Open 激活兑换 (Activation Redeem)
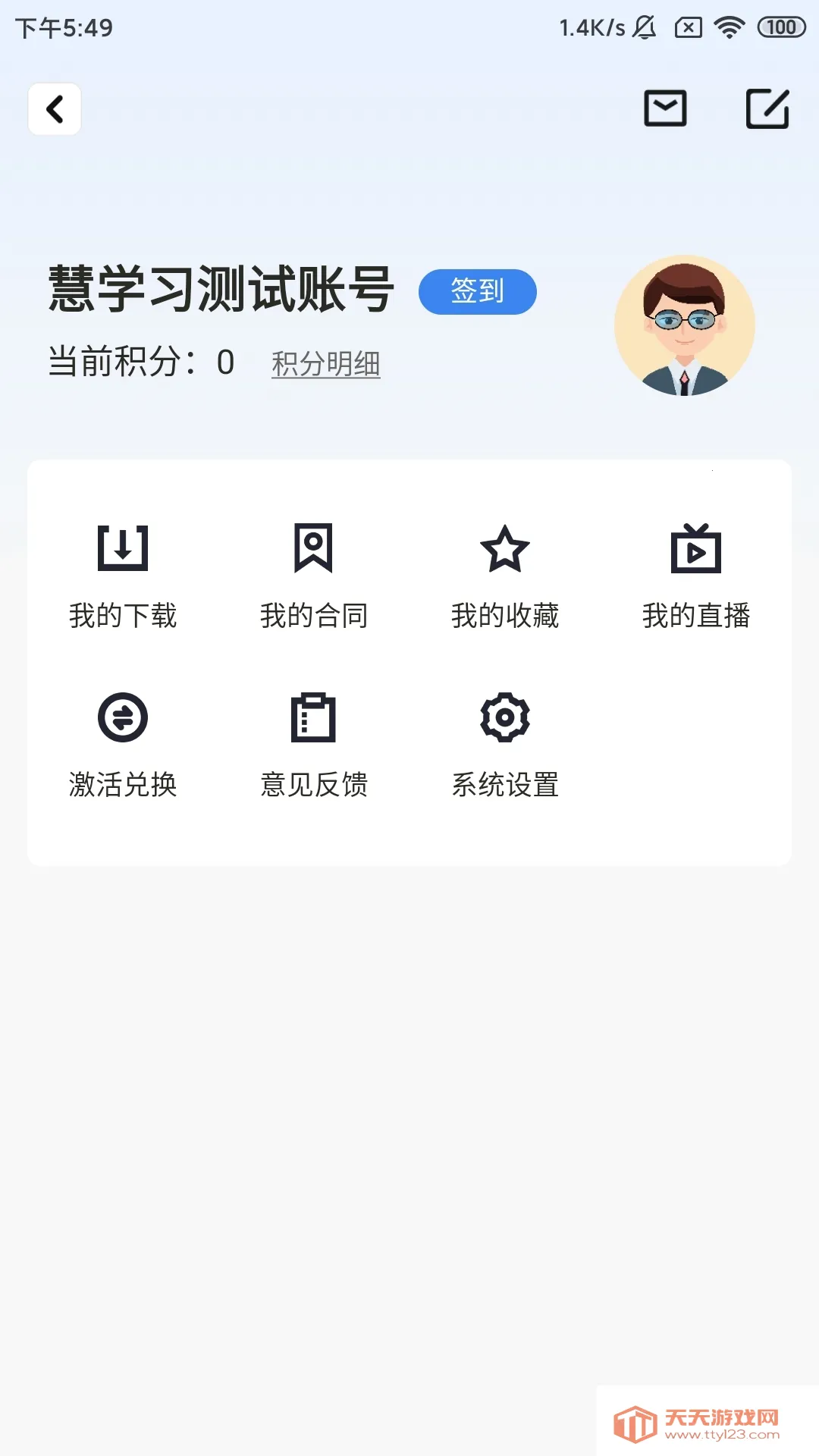The width and height of the screenshot is (819, 1456). coord(123,745)
